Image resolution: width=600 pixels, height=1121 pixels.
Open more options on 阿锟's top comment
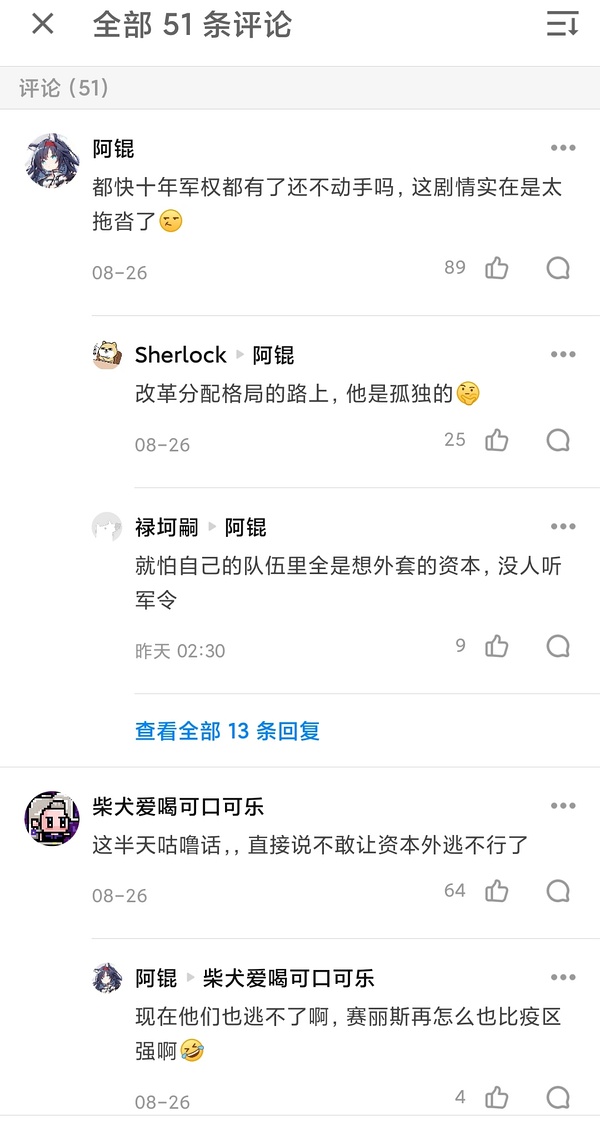[x=563, y=148]
